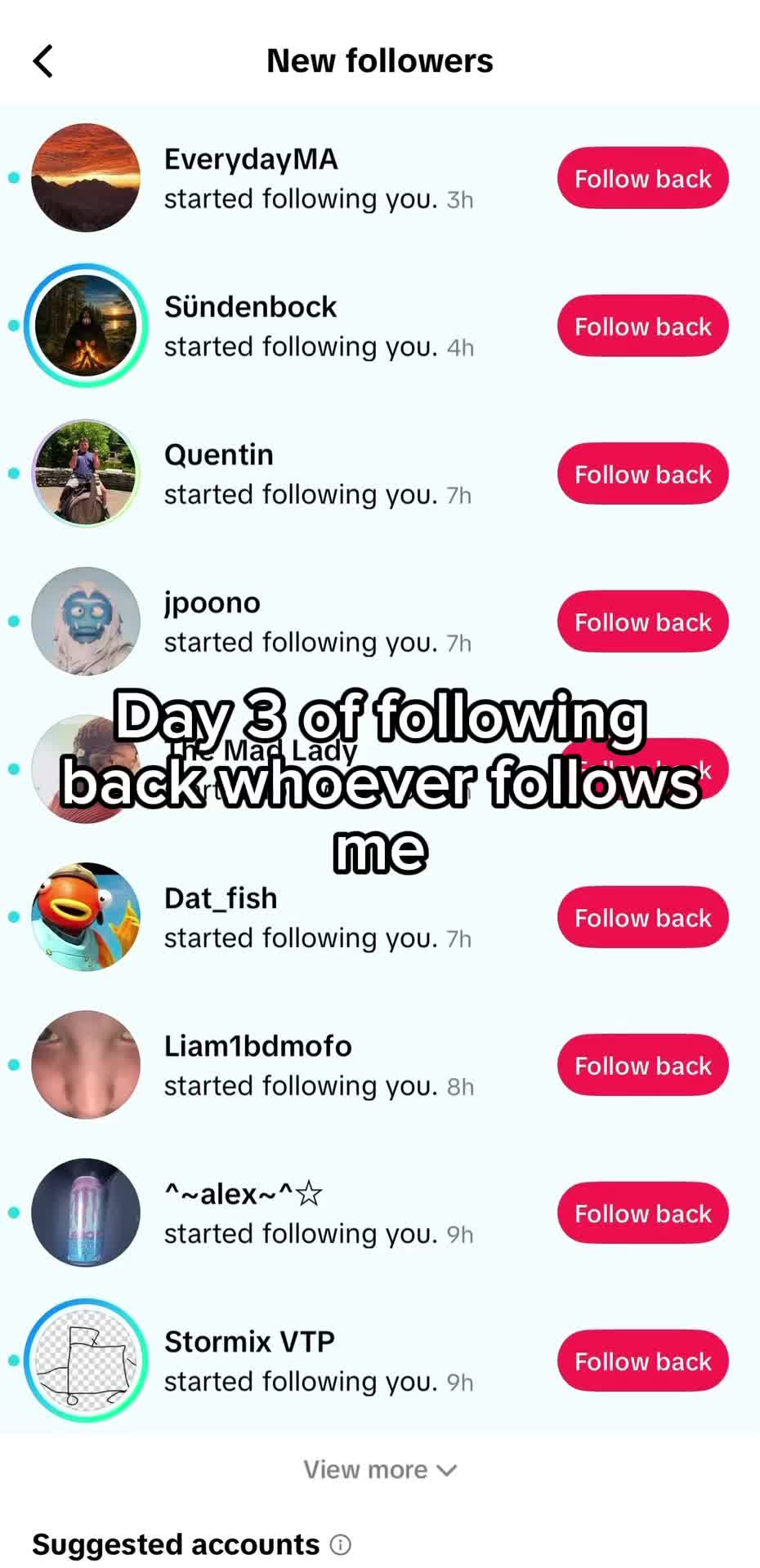Follow back ^~alex~^☆
Viewport: 760px width, 1568px height.
pos(642,1213)
